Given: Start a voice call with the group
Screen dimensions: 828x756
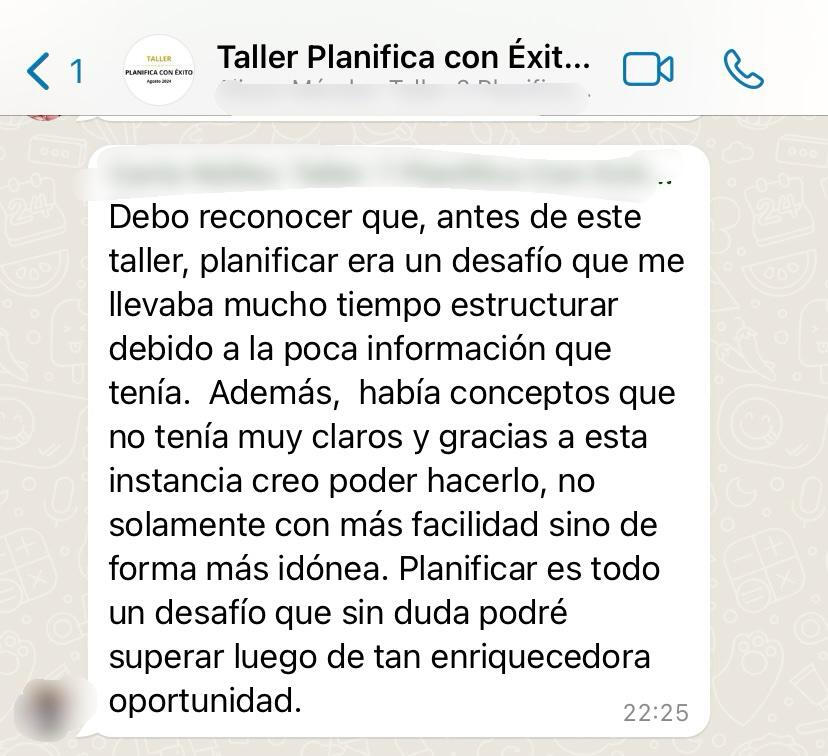Looking at the screenshot, I should point(742,70).
